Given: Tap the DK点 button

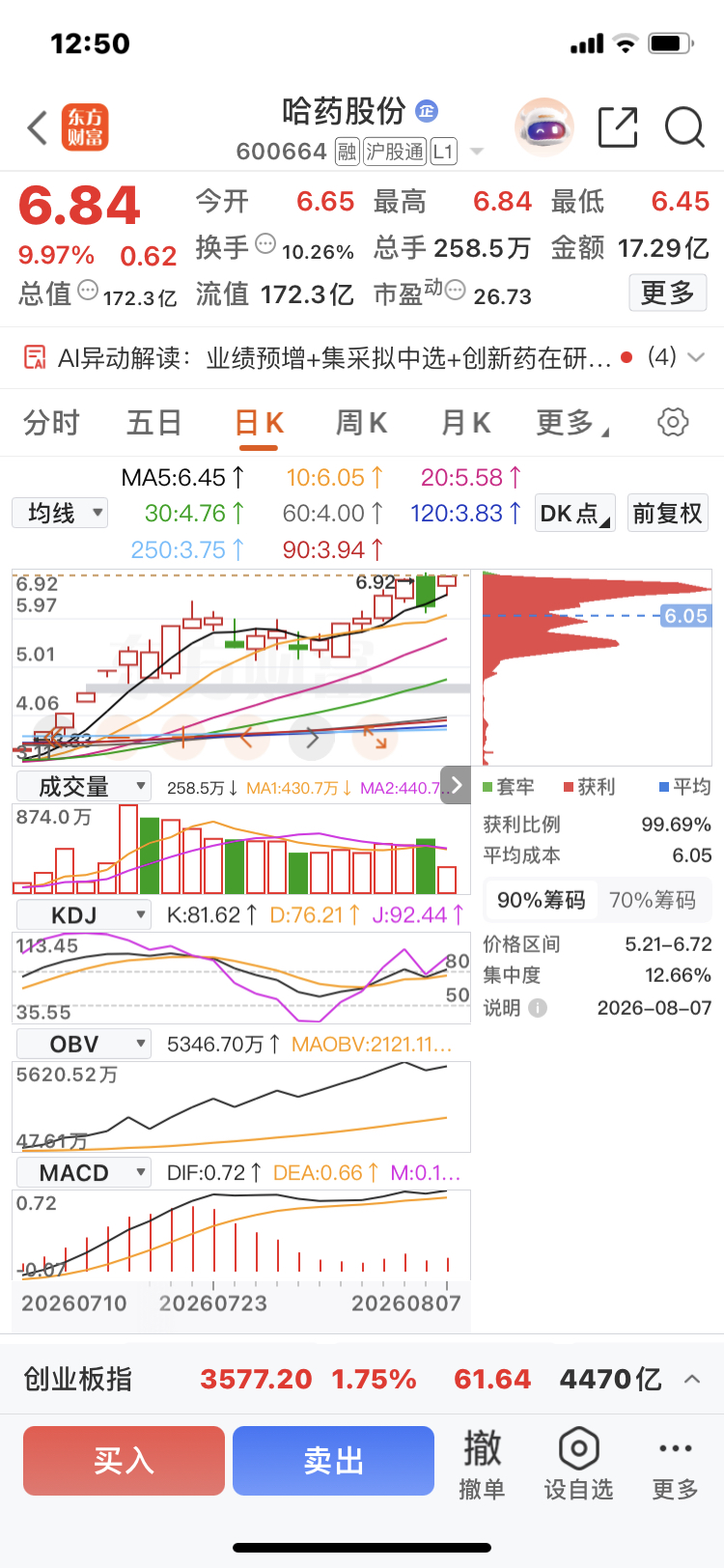Looking at the screenshot, I should (574, 513).
